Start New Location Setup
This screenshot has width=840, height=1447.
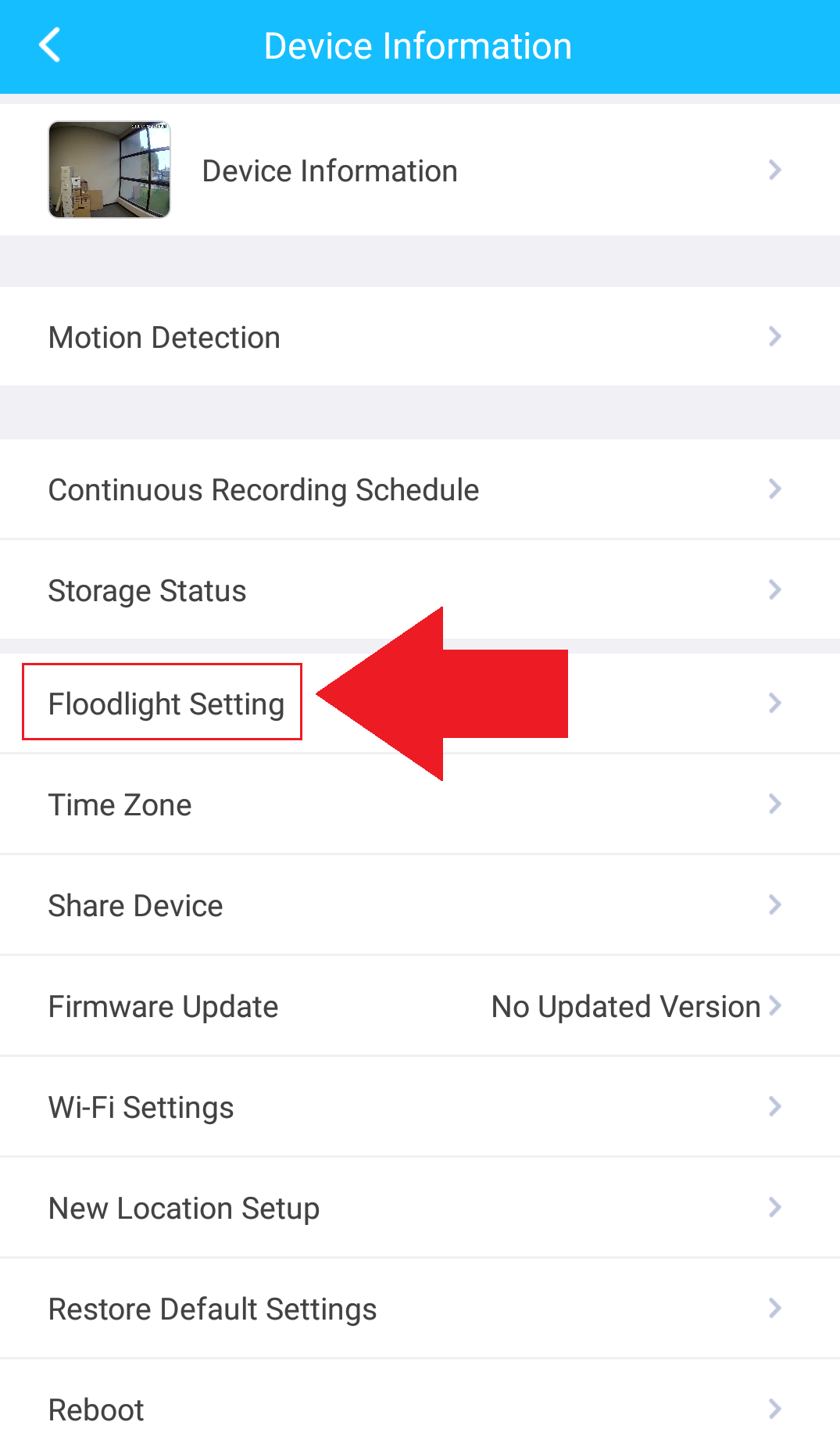pyautogui.click(x=420, y=1208)
